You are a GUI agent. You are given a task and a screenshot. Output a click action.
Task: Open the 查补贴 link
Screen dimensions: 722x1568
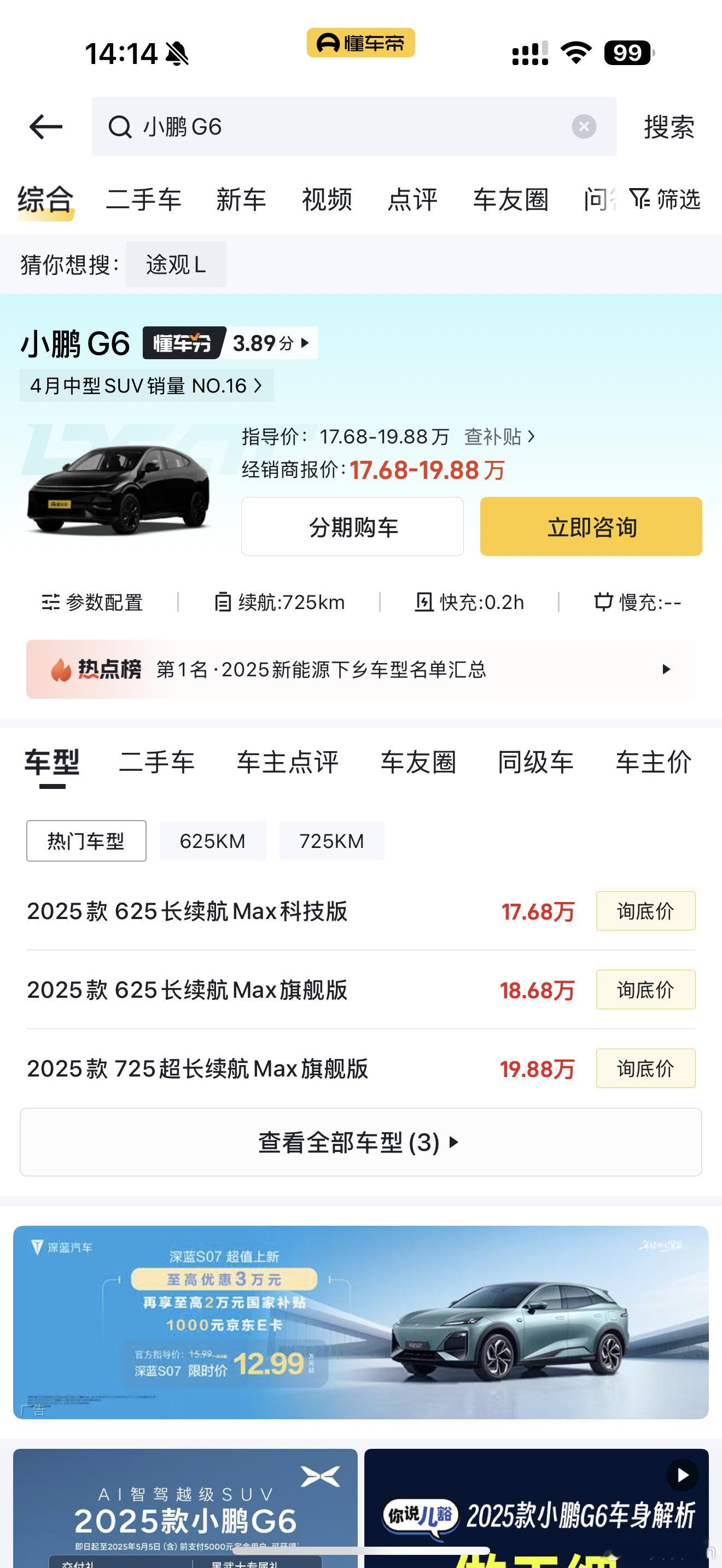[499, 436]
